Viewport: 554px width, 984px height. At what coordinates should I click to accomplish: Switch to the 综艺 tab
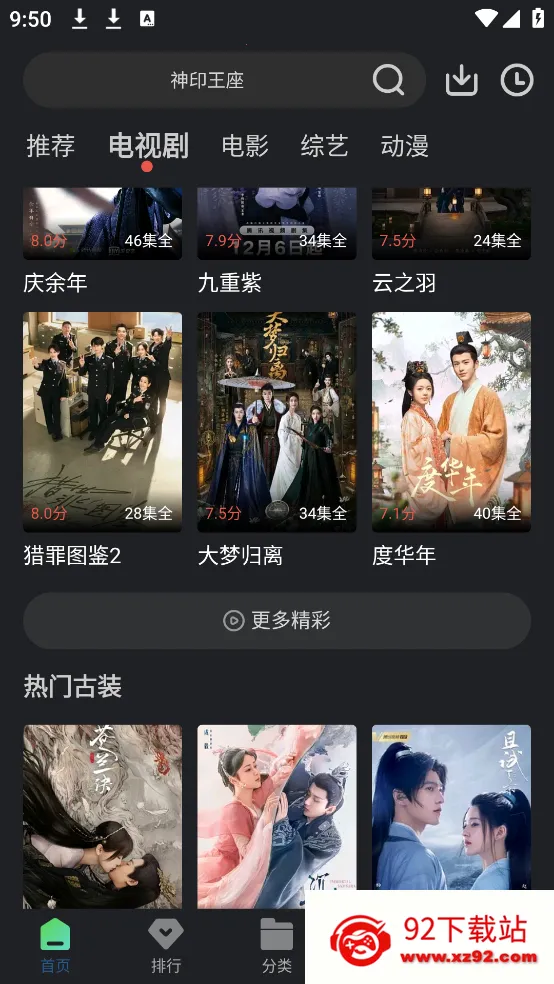pos(324,146)
